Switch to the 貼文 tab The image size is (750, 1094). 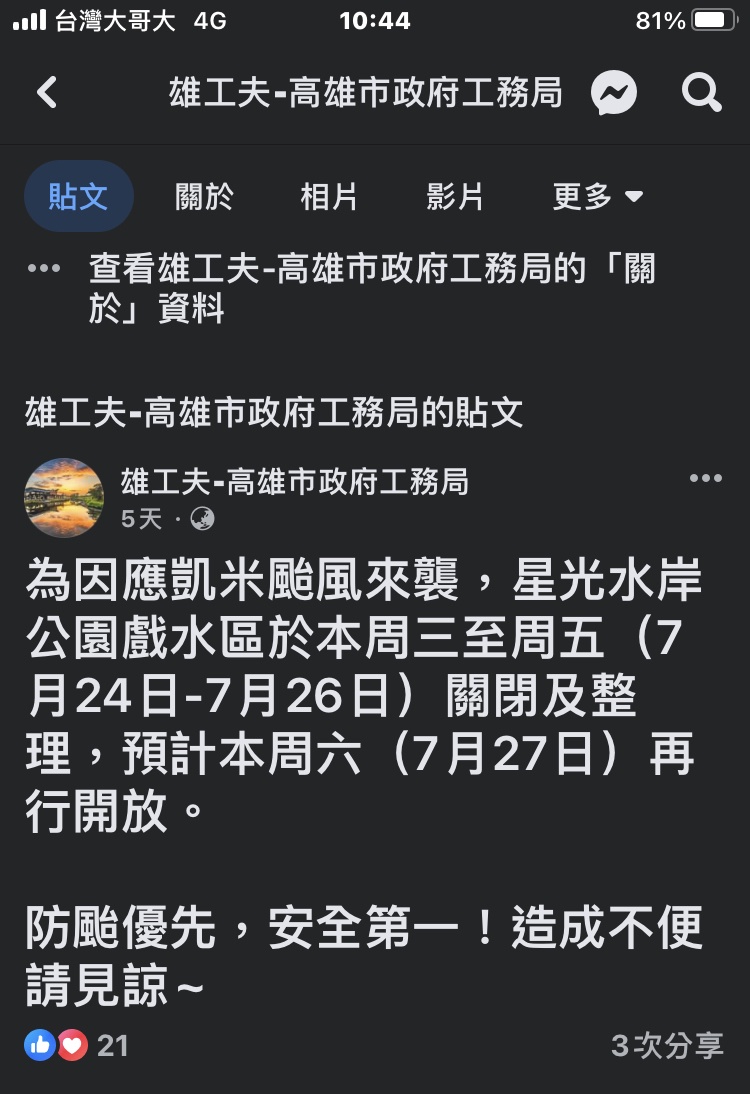point(78,196)
